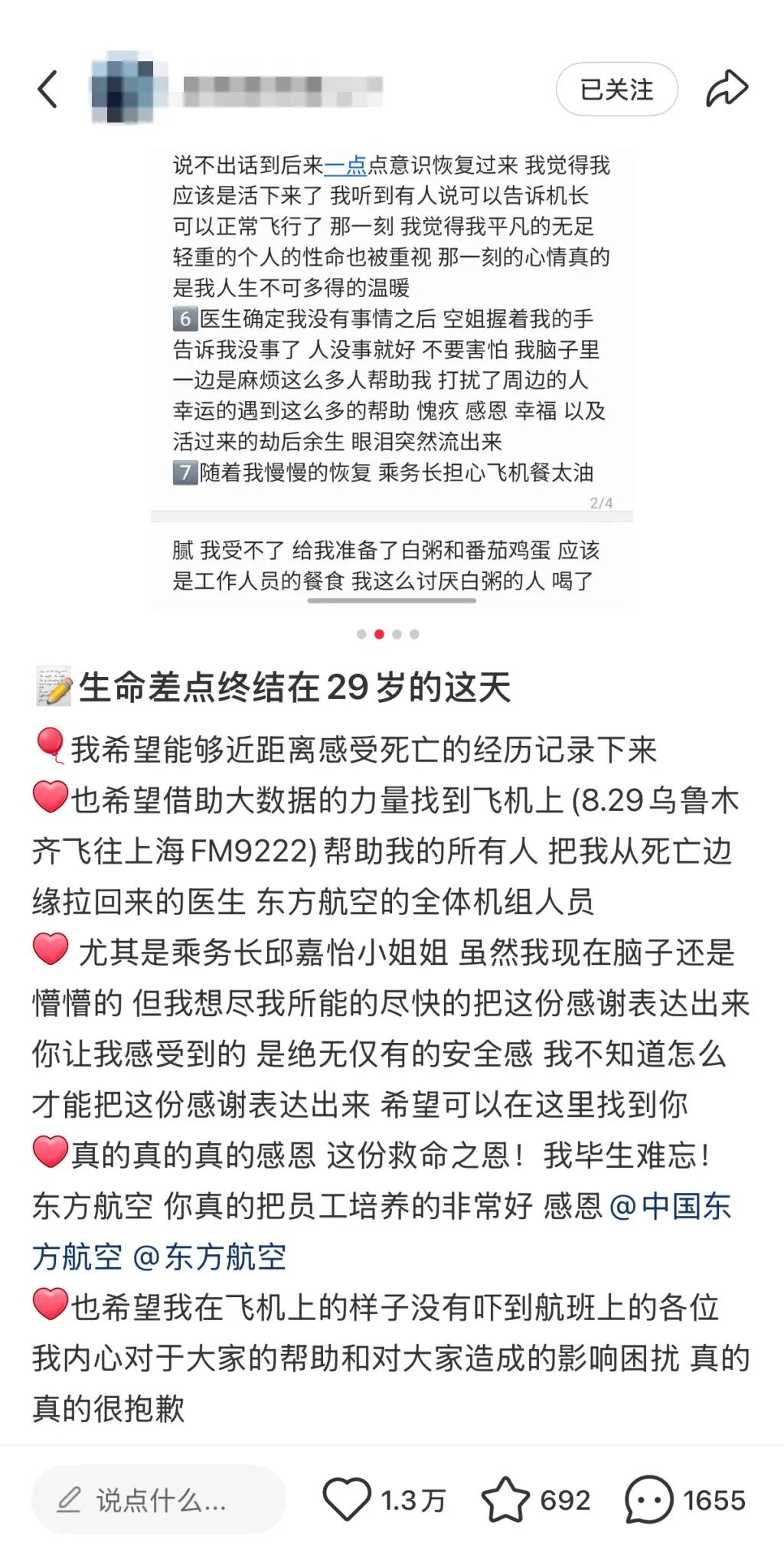Screen dimensions: 784x1559
Task: Tap the back arrow to exit post
Action: pyautogui.click(x=47, y=87)
